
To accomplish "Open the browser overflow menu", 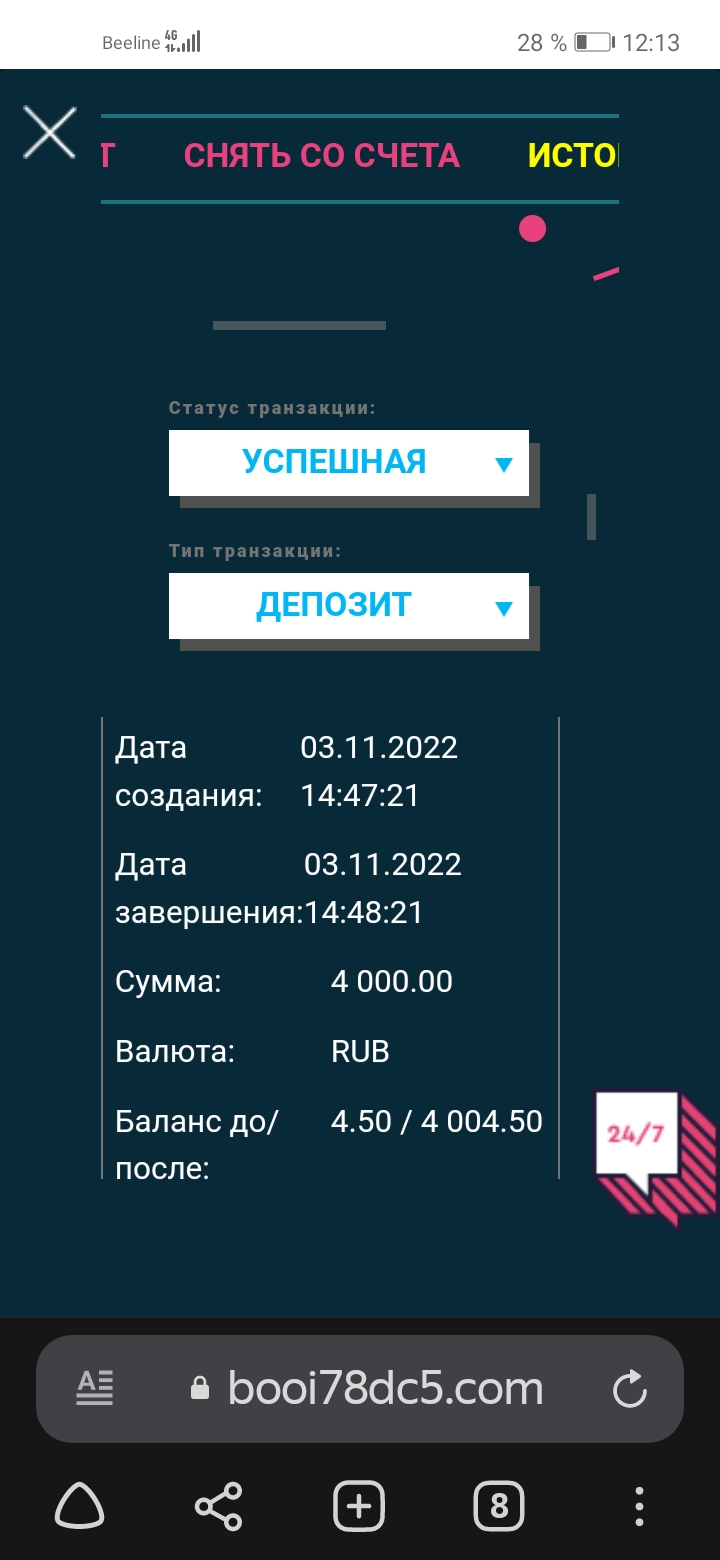I will tap(639, 1505).
